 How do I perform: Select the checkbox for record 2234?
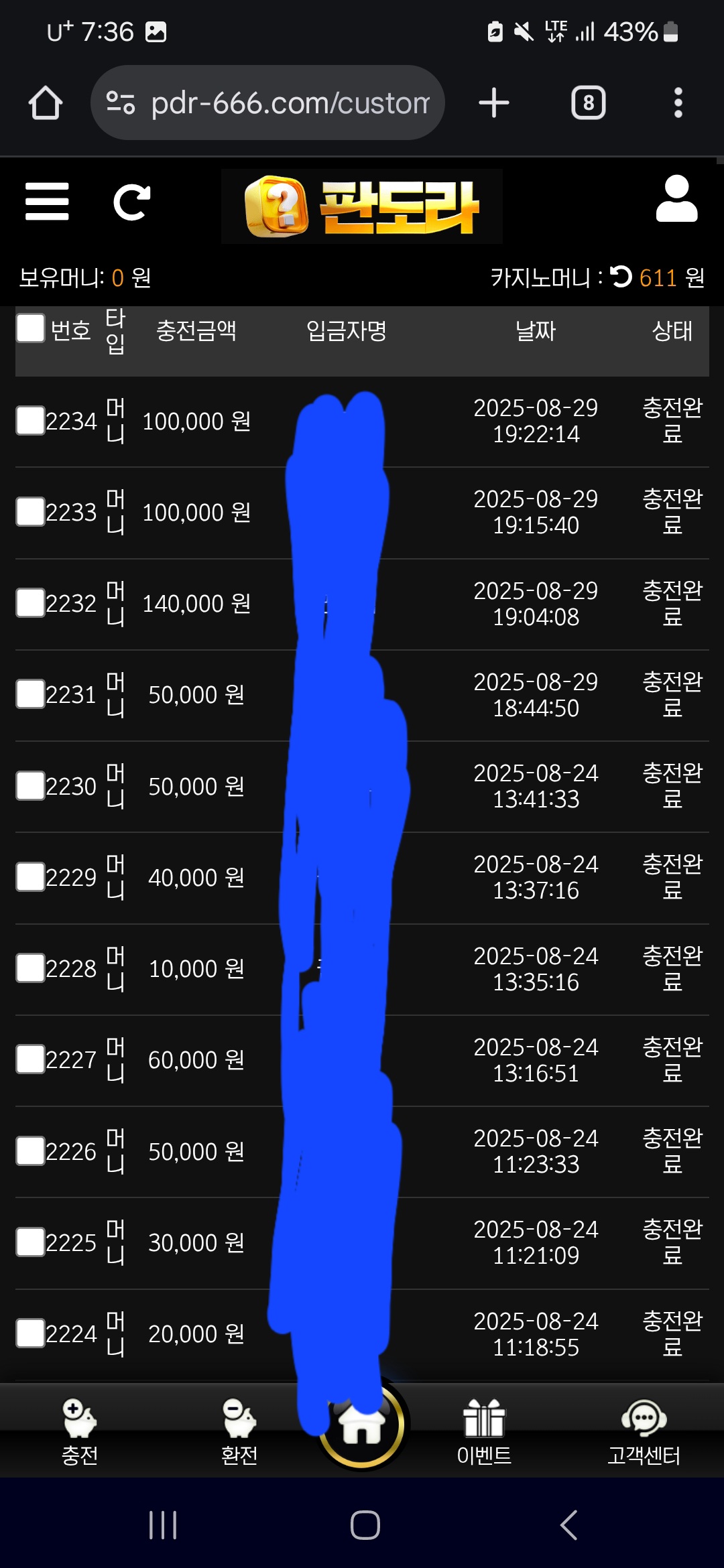pyautogui.click(x=31, y=421)
